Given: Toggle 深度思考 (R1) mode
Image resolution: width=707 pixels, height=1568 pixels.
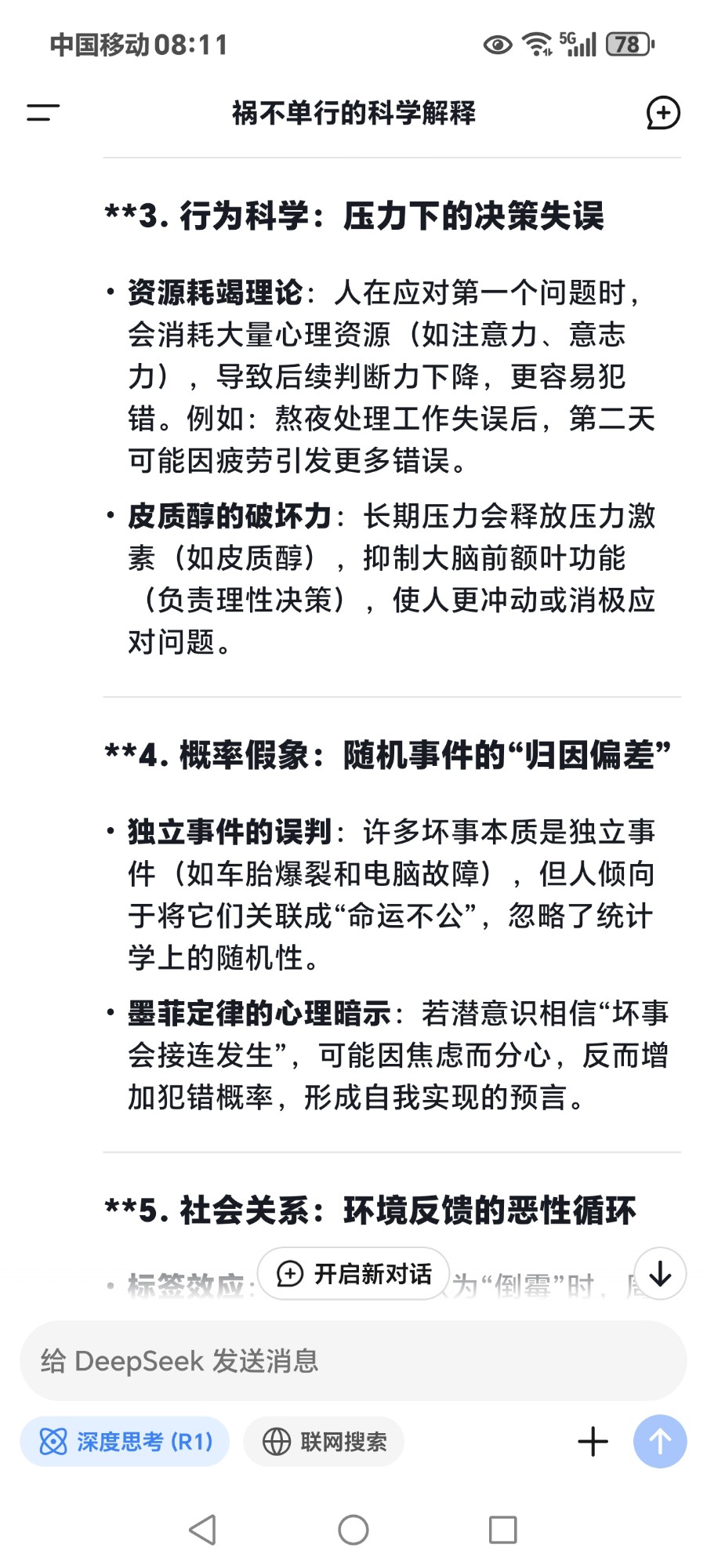Looking at the screenshot, I should (x=125, y=1441).
